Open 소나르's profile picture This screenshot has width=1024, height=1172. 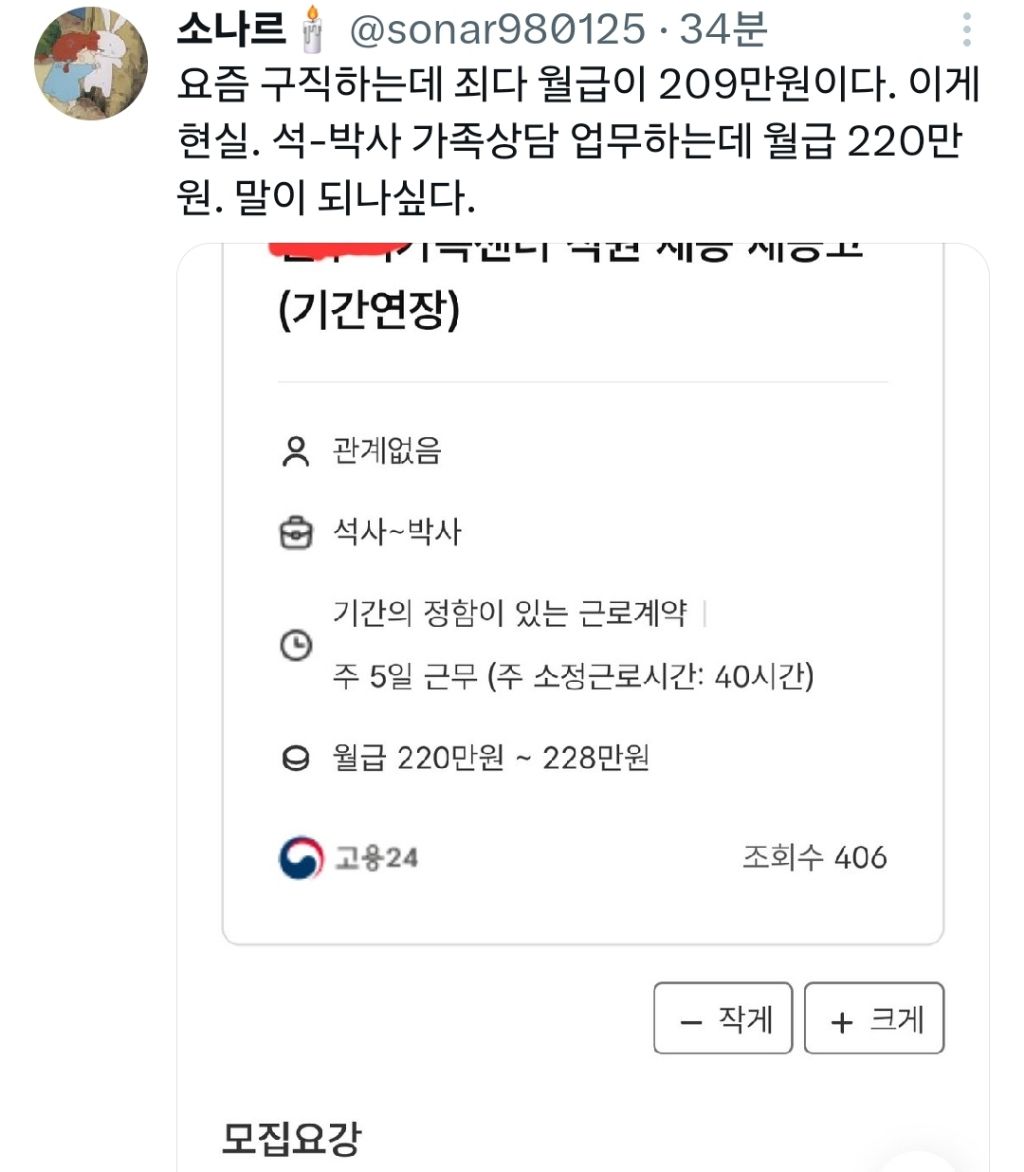(91, 64)
